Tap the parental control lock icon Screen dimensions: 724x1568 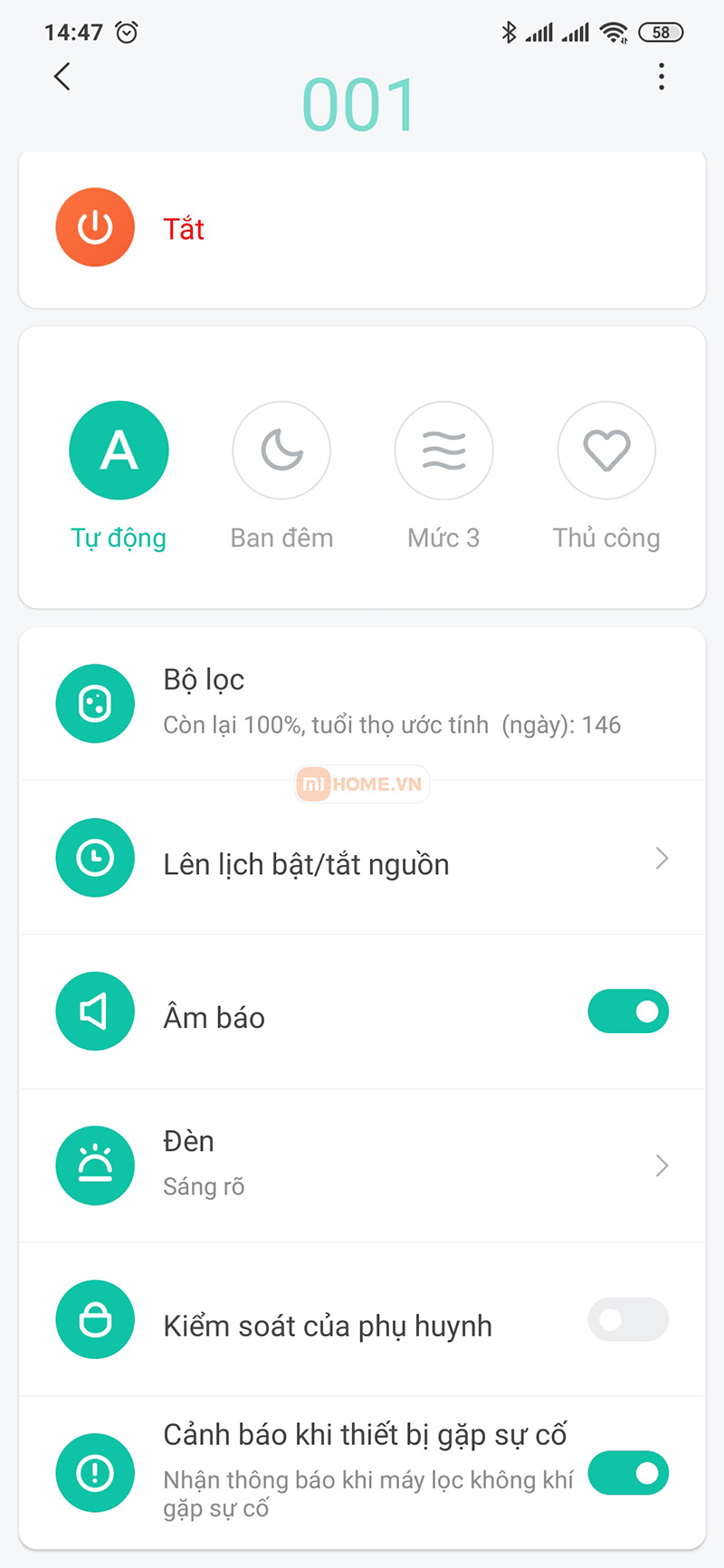[x=95, y=1319]
